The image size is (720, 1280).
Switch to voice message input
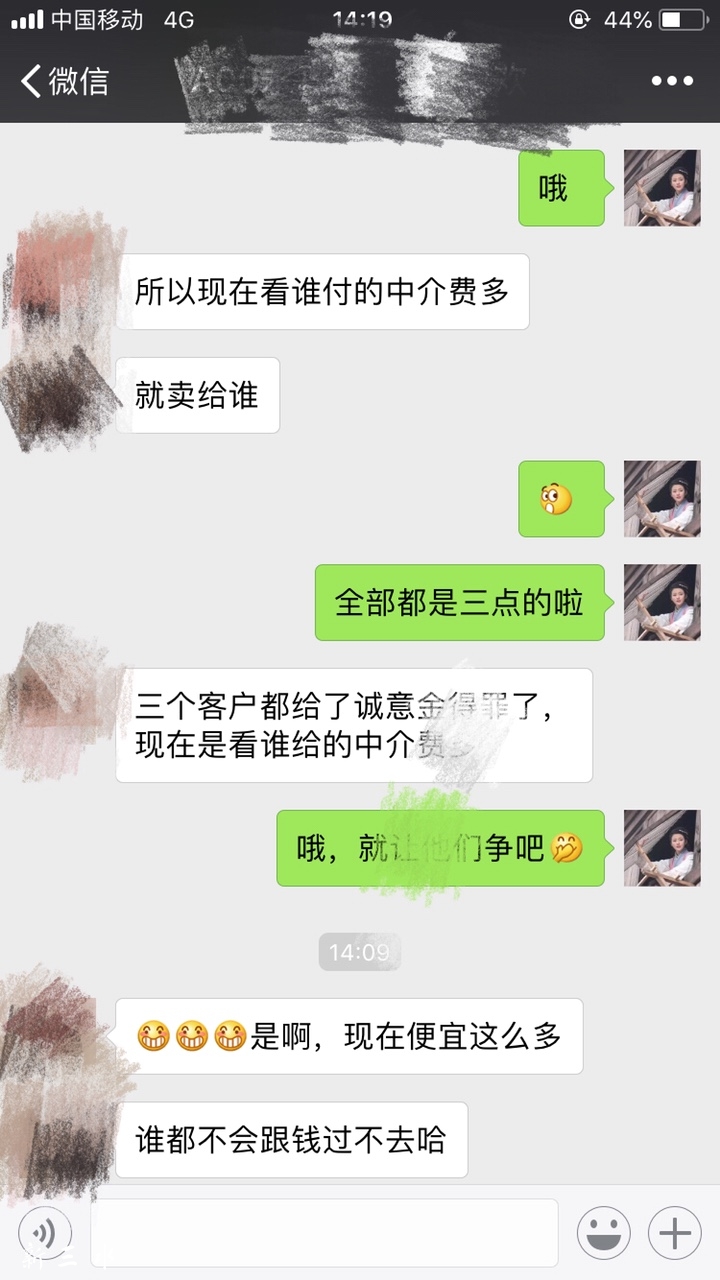coord(45,1232)
